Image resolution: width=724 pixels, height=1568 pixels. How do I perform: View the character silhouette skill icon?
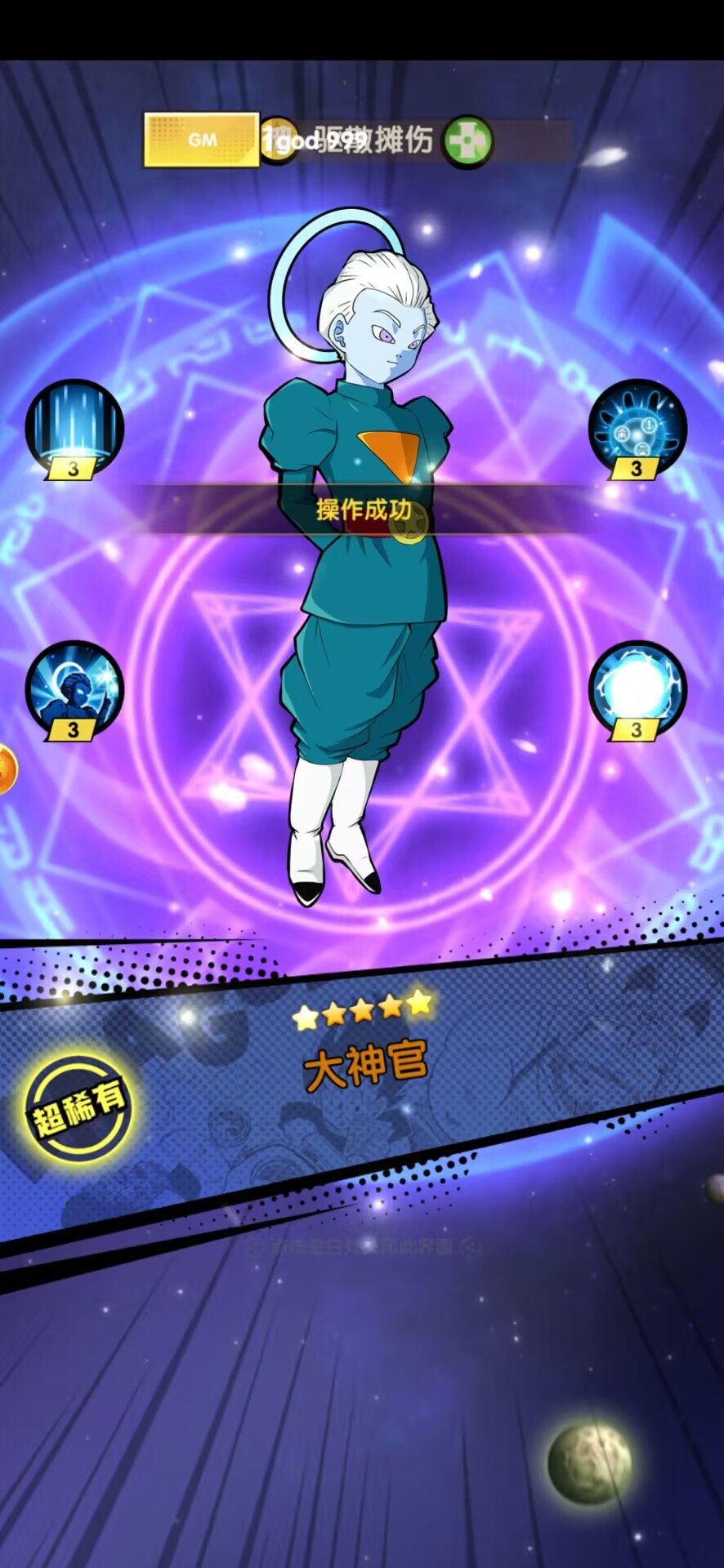pyautogui.click(x=74, y=687)
